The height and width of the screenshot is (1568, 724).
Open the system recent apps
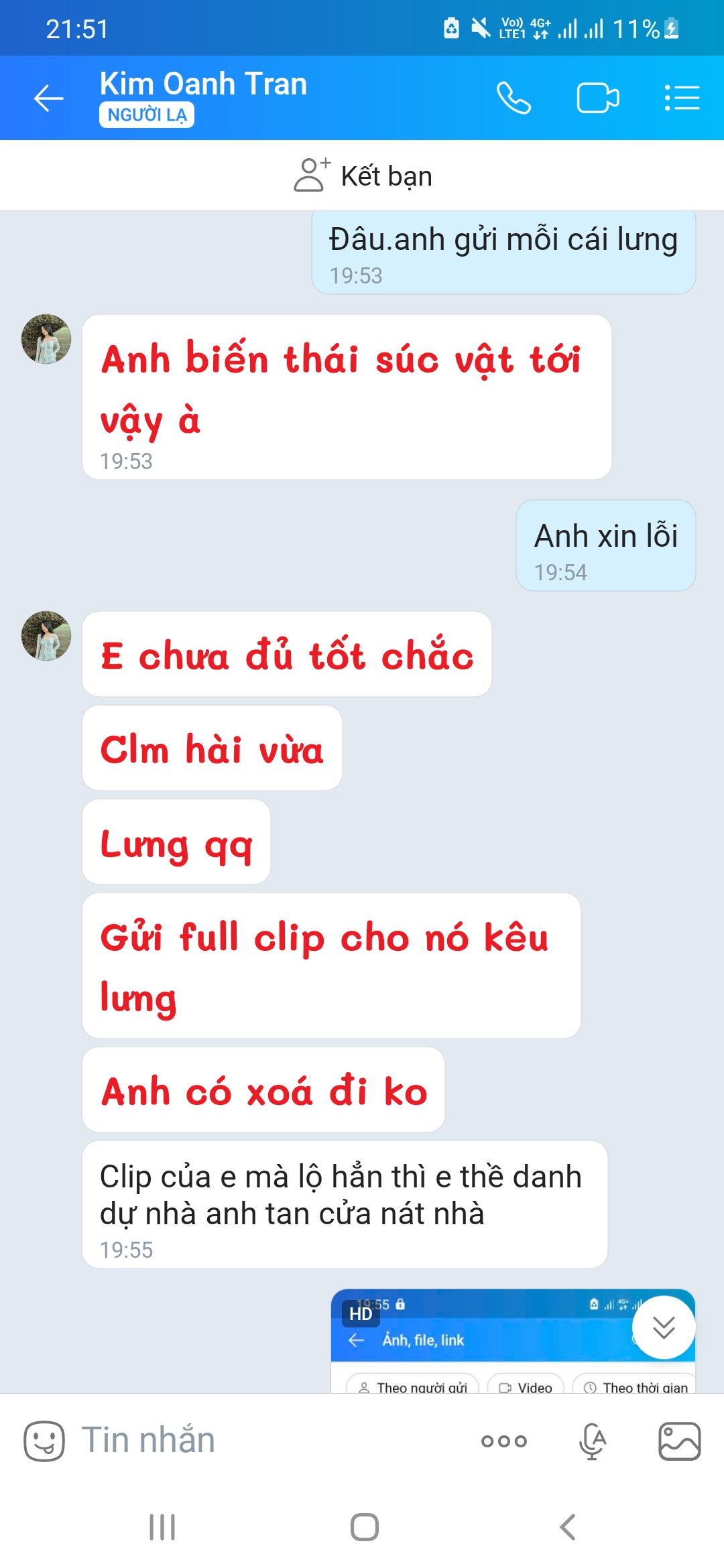[162, 1527]
